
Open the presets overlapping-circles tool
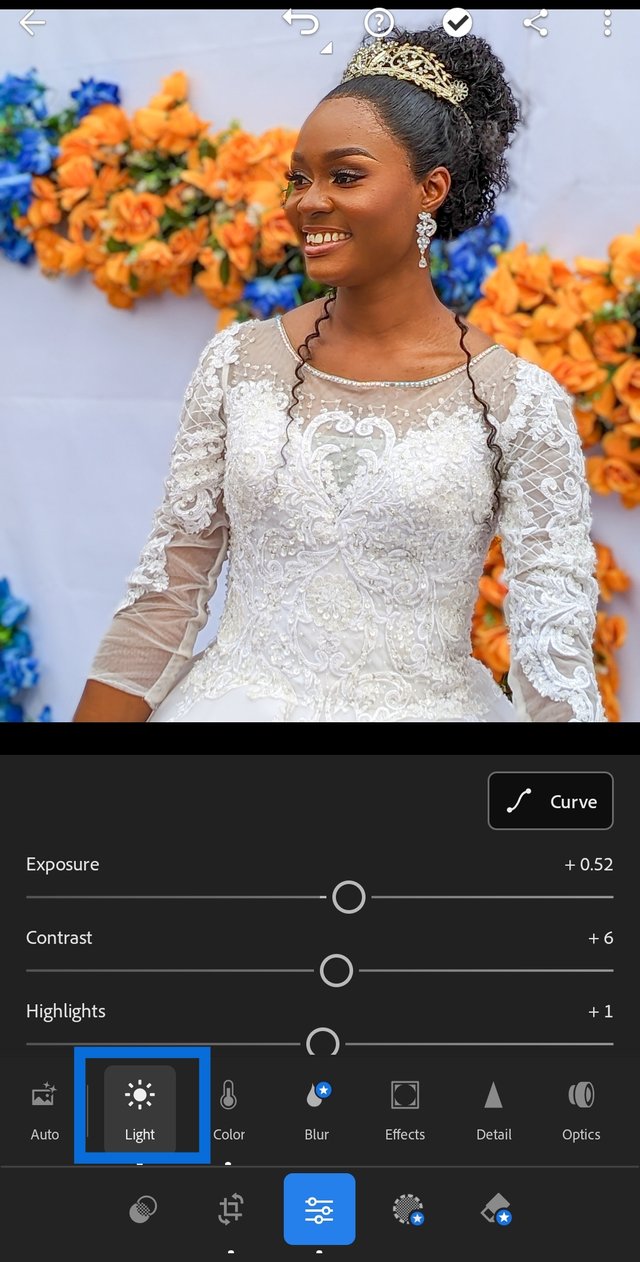[x=143, y=1210]
